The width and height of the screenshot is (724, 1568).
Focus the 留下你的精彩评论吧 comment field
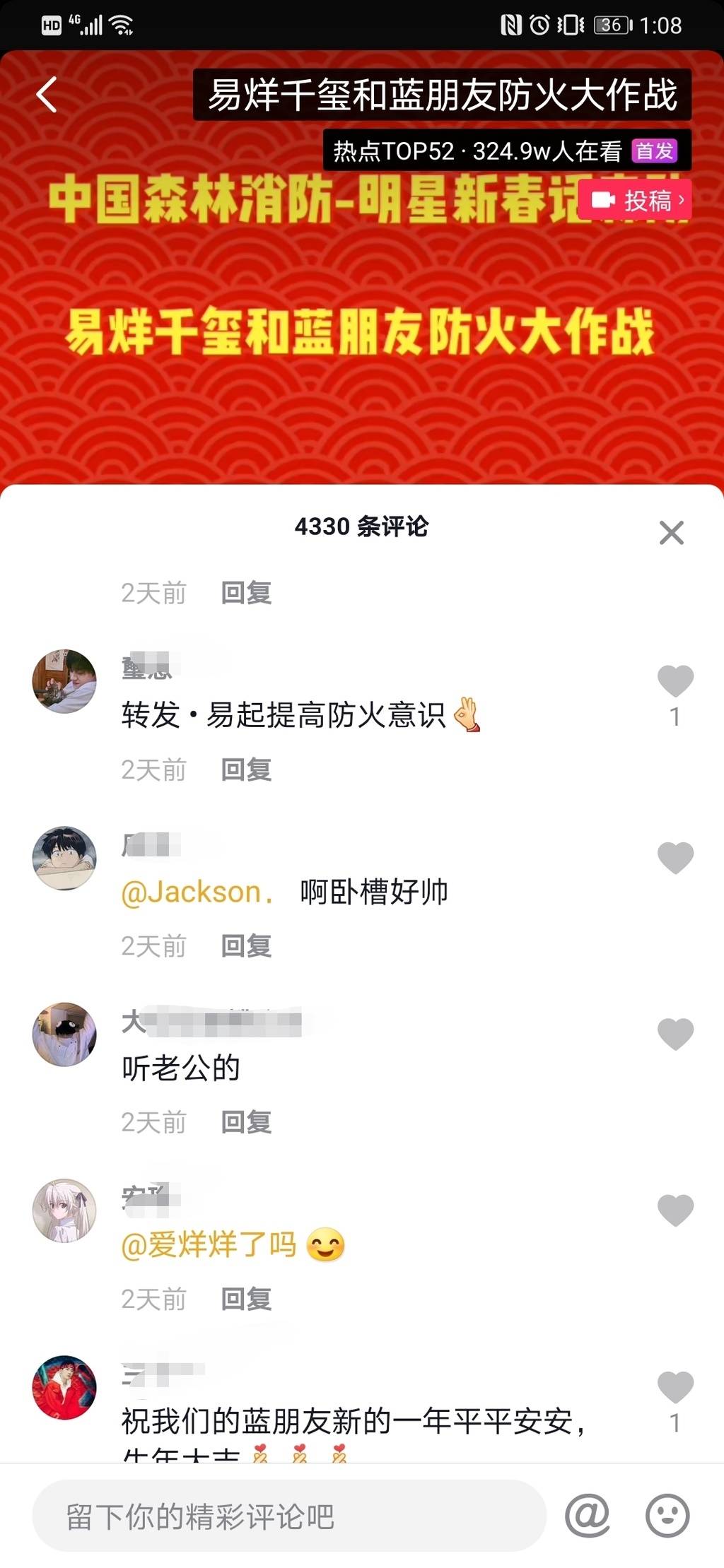click(x=288, y=1516)
